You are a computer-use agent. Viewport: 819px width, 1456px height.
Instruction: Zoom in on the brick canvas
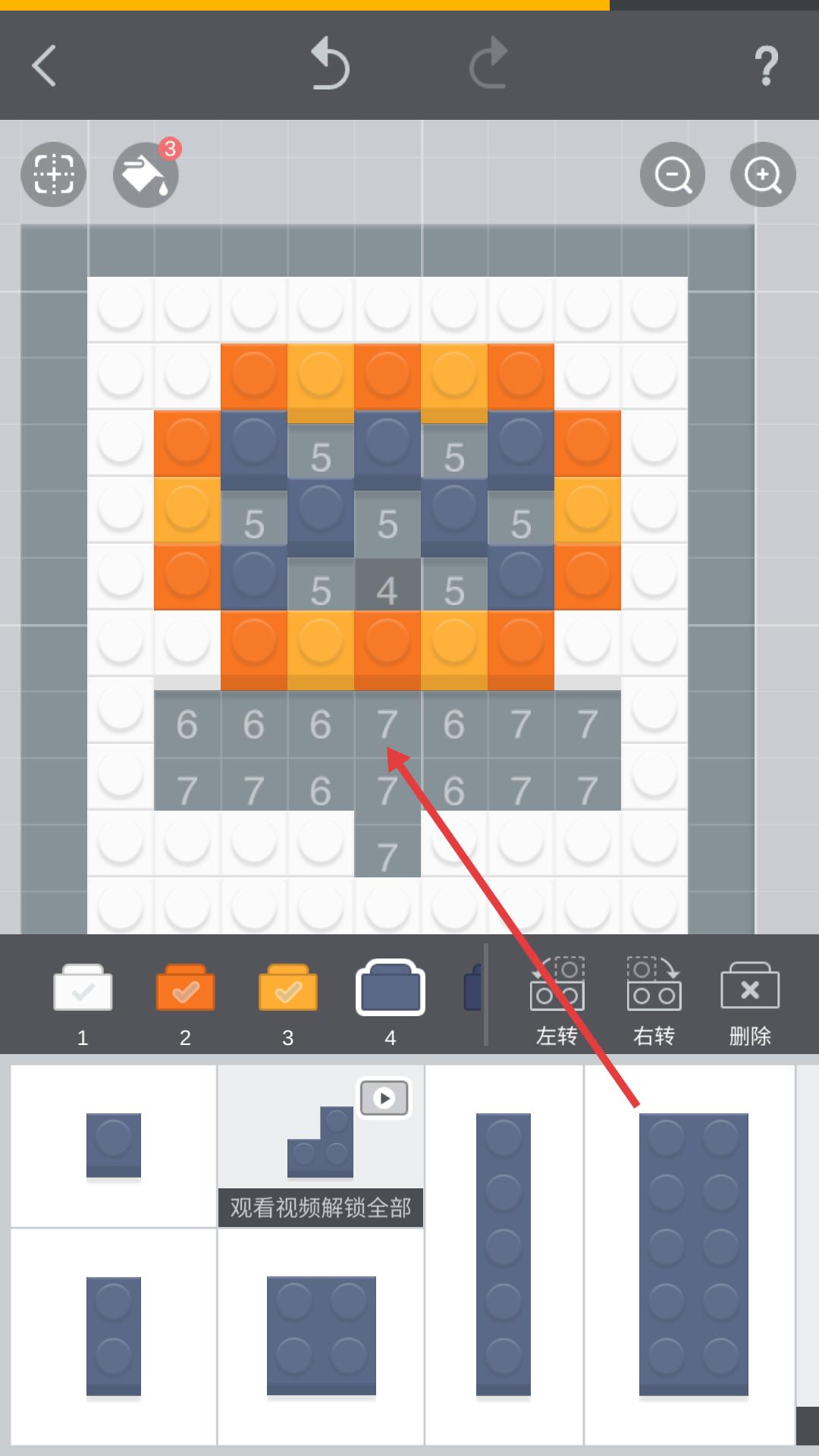[x=763, y=174]
